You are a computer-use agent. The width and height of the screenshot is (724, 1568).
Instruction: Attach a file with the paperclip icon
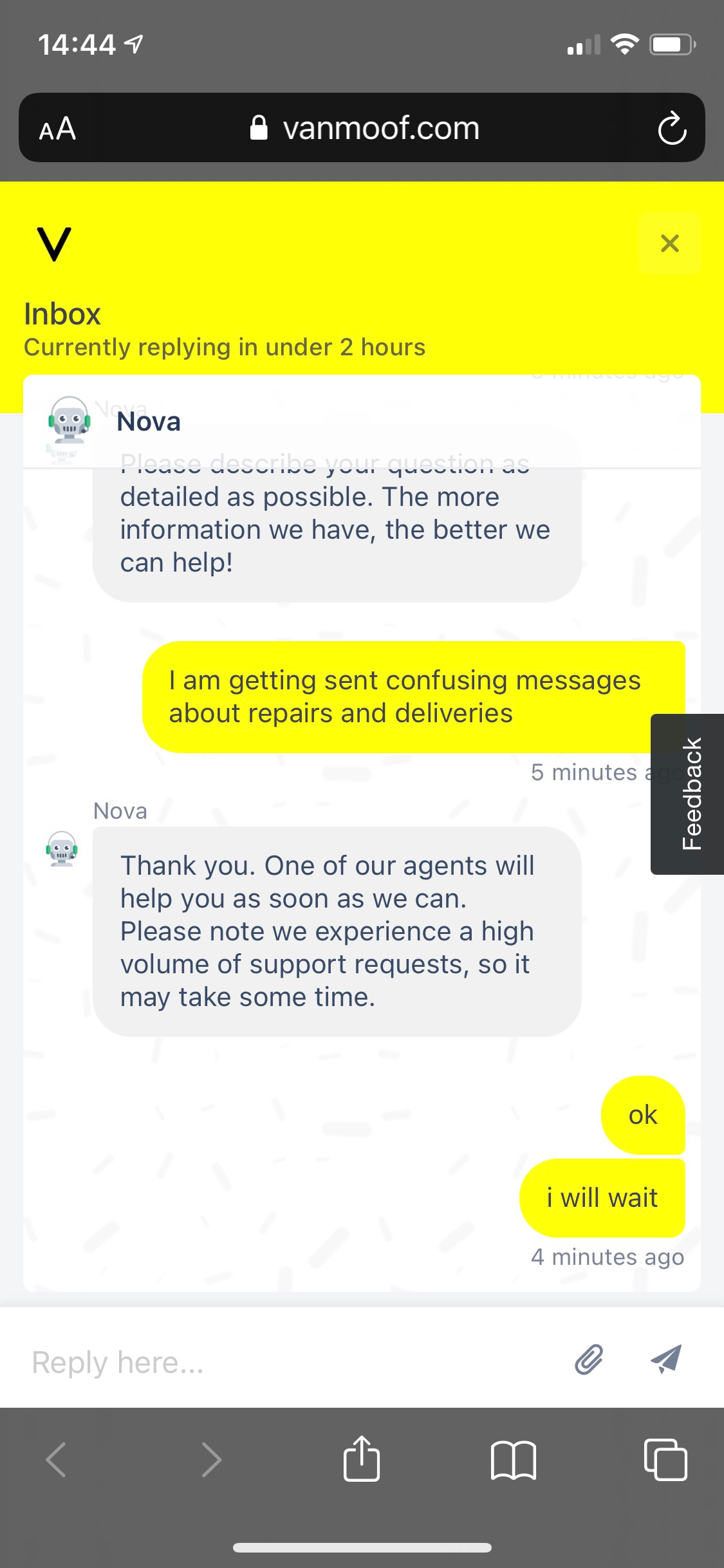click(589, 1359)
